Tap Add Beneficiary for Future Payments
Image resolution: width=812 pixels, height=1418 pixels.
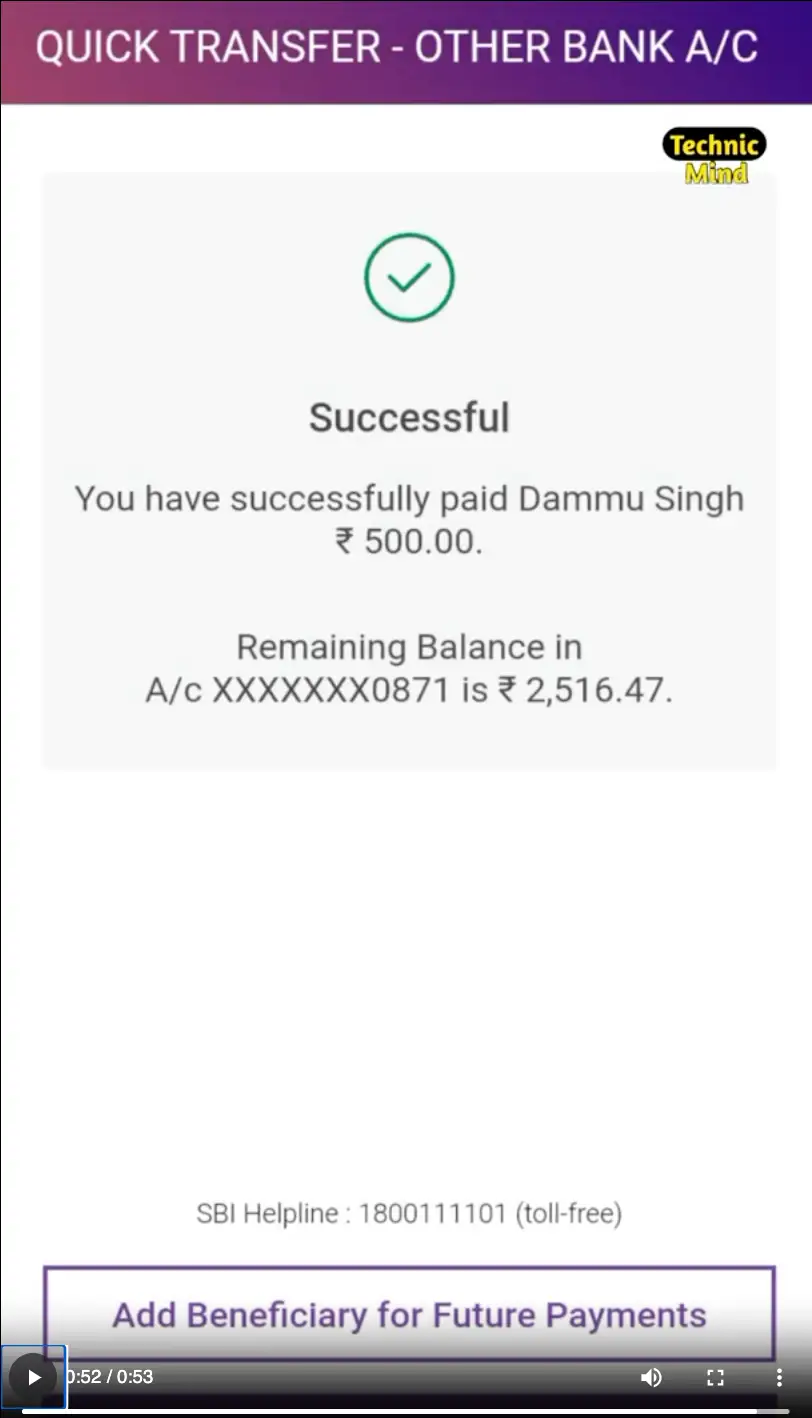pos(409,1314)
